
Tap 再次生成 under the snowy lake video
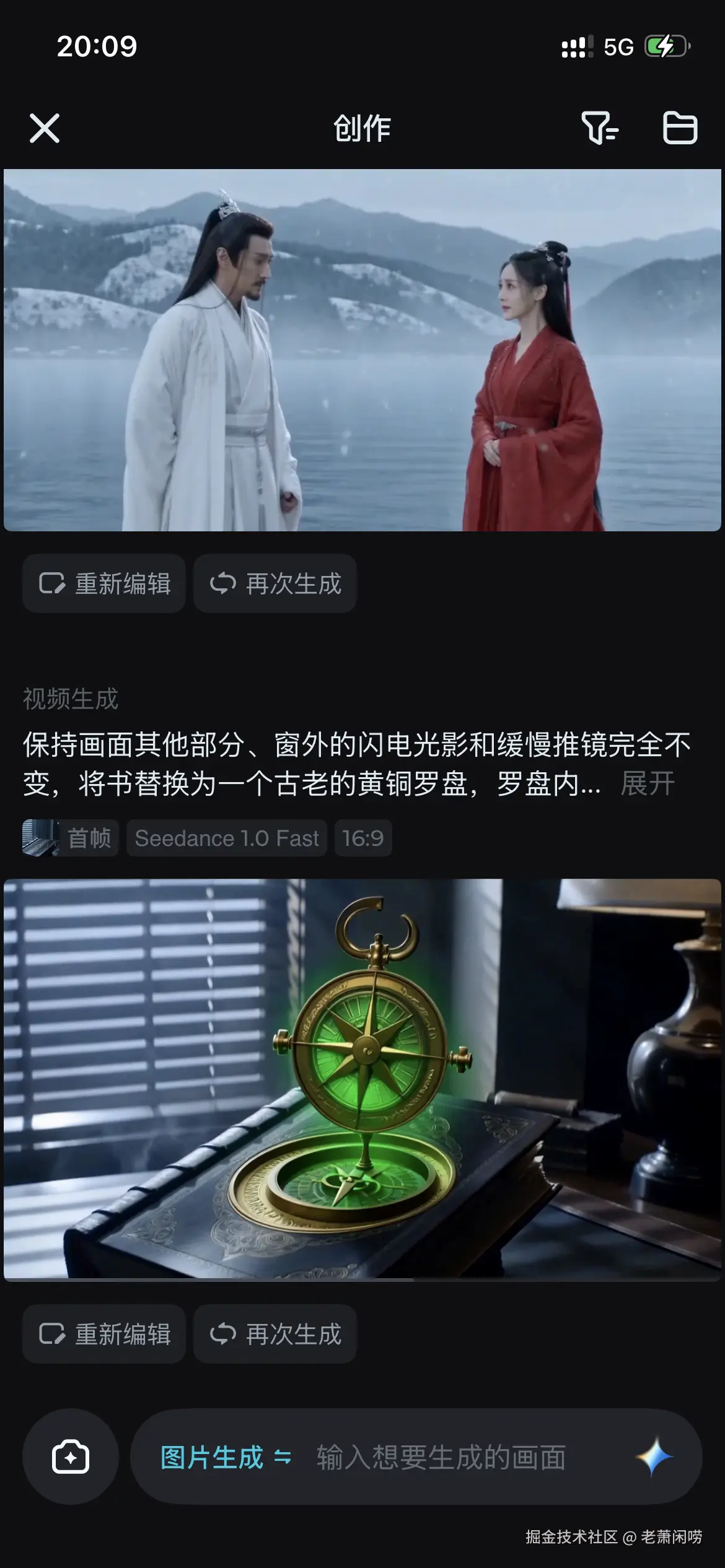[x=275, y=583]
